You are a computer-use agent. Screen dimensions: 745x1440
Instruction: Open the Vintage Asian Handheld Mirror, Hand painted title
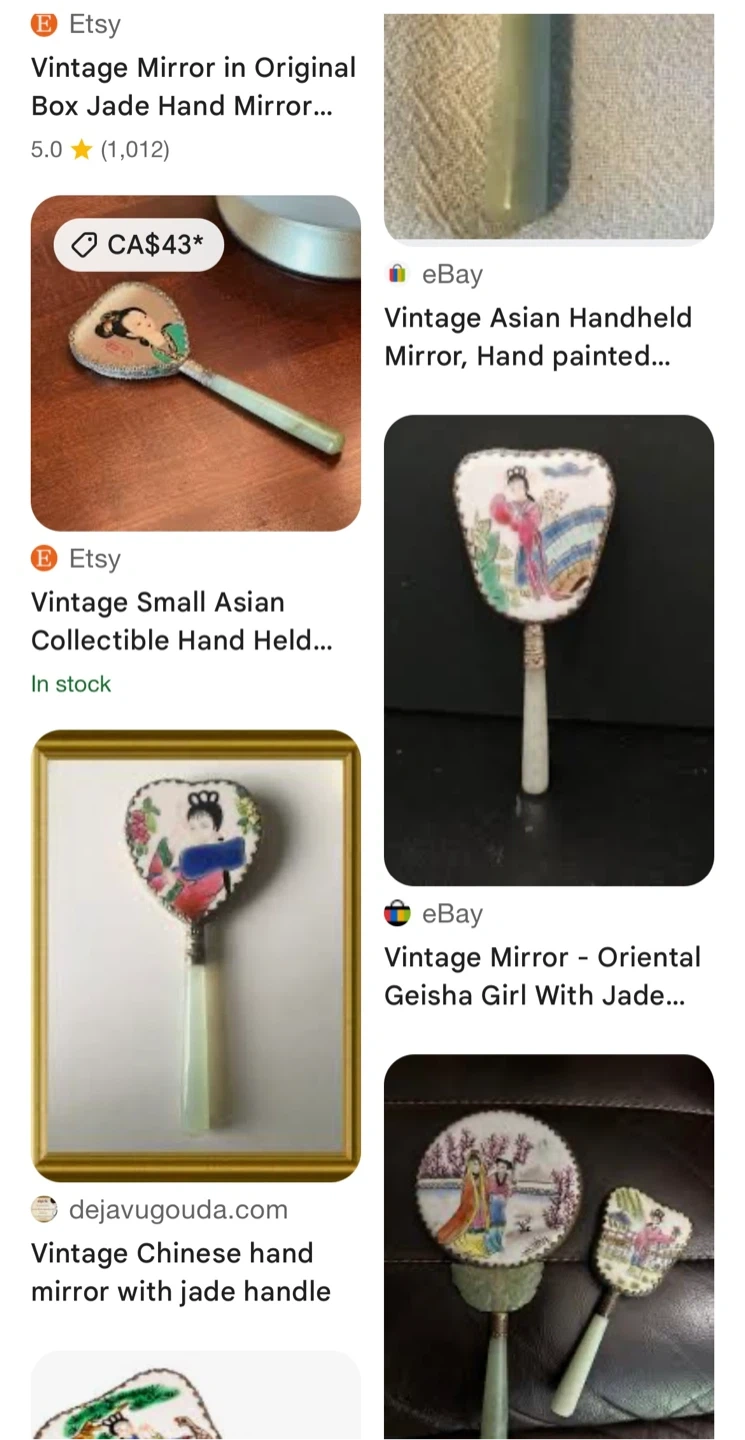coord(538,337)
